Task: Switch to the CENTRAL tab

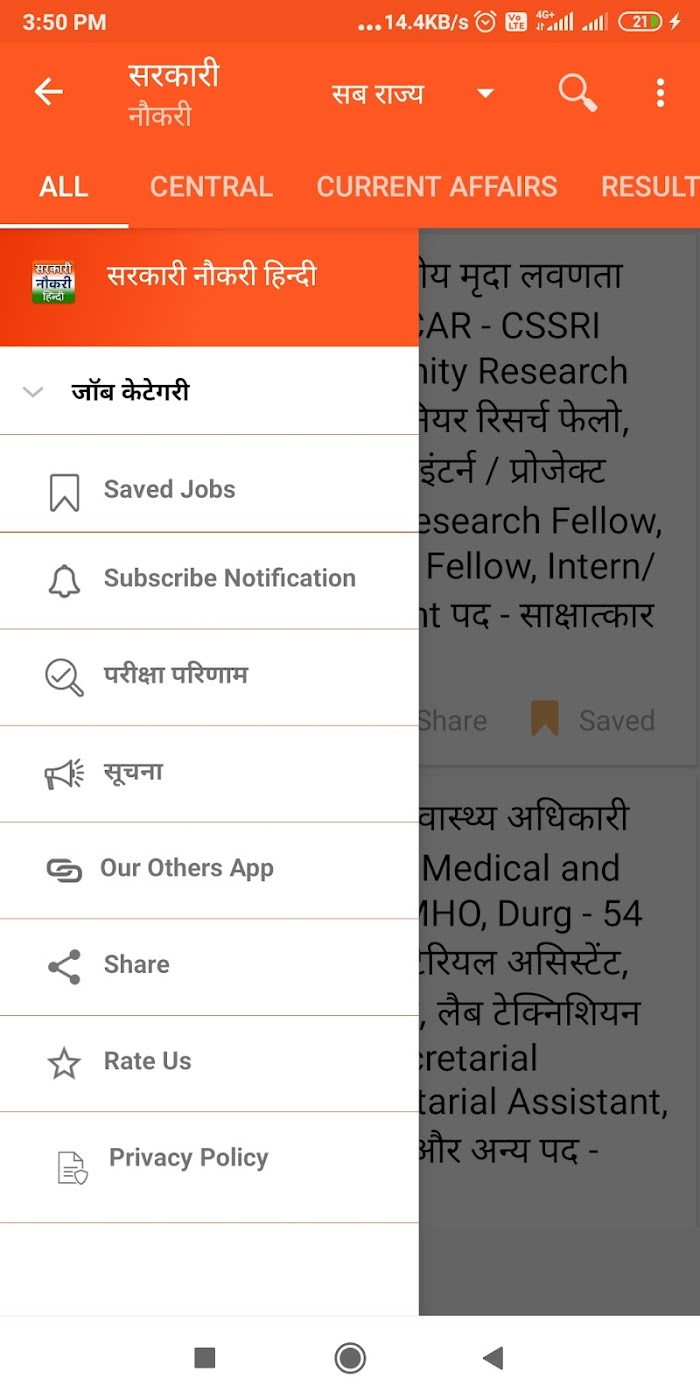Action: pyautogui.click(x=211, y=187)
